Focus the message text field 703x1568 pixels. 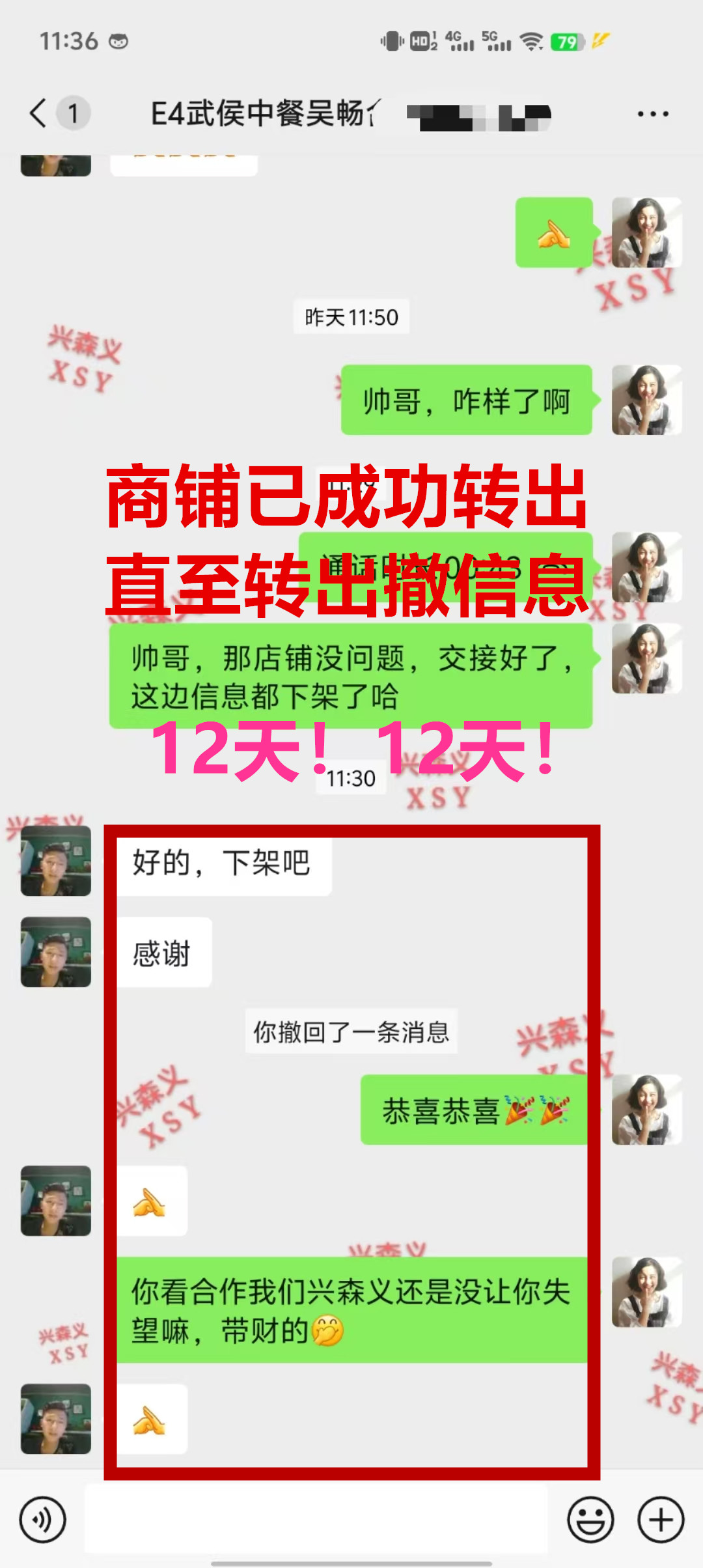(316, 1520)
